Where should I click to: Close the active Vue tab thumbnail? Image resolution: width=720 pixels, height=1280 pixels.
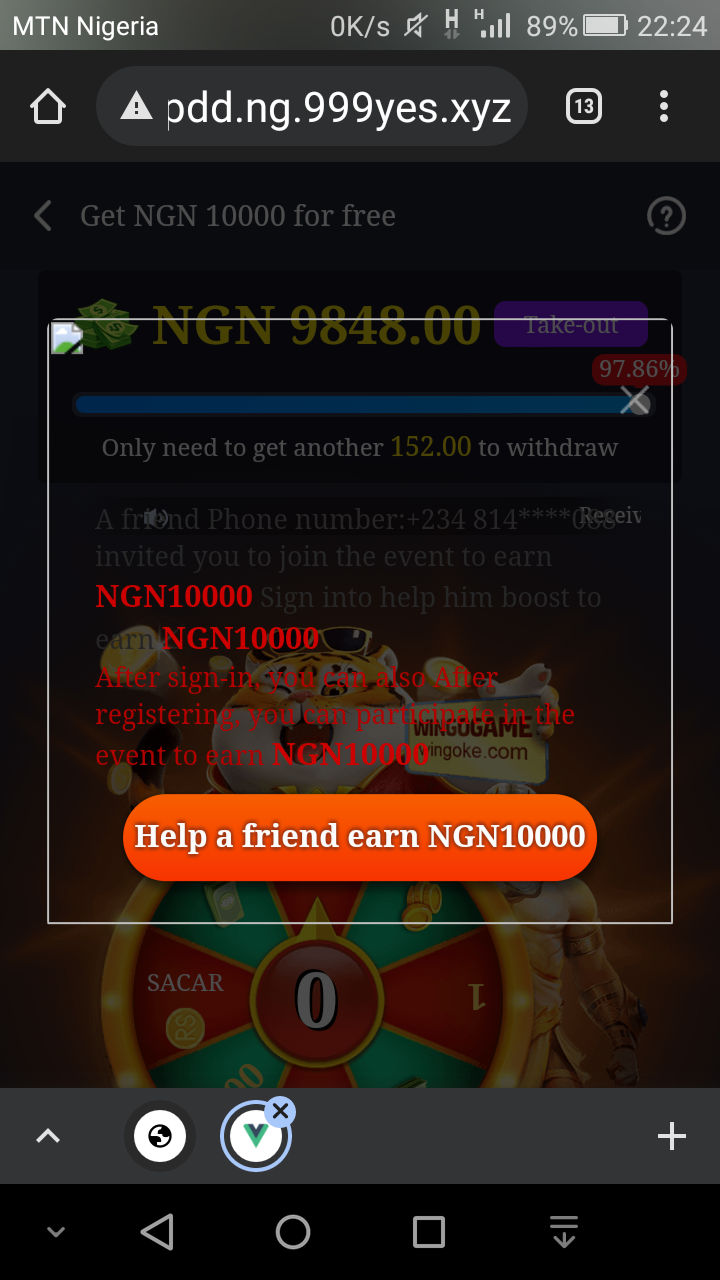point(280,1111)
